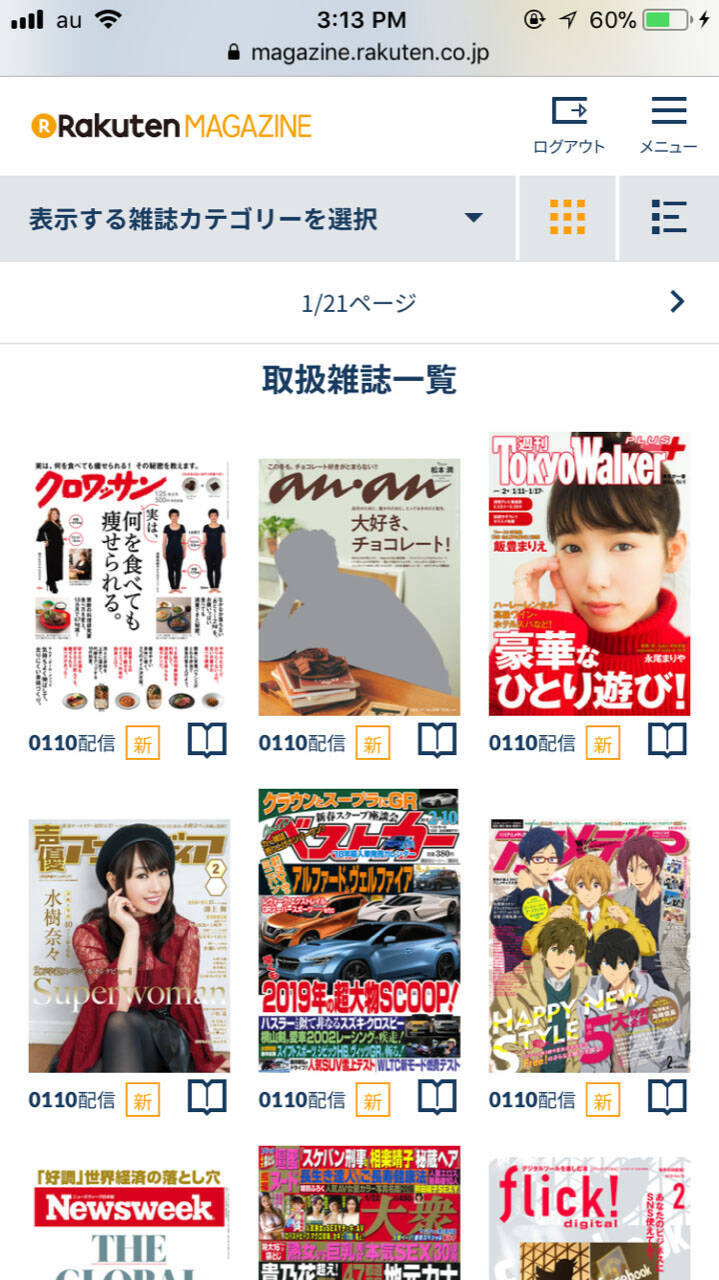Tap the browser address bar
Viewport: 719px width, 1280px height.
(359, 52)
